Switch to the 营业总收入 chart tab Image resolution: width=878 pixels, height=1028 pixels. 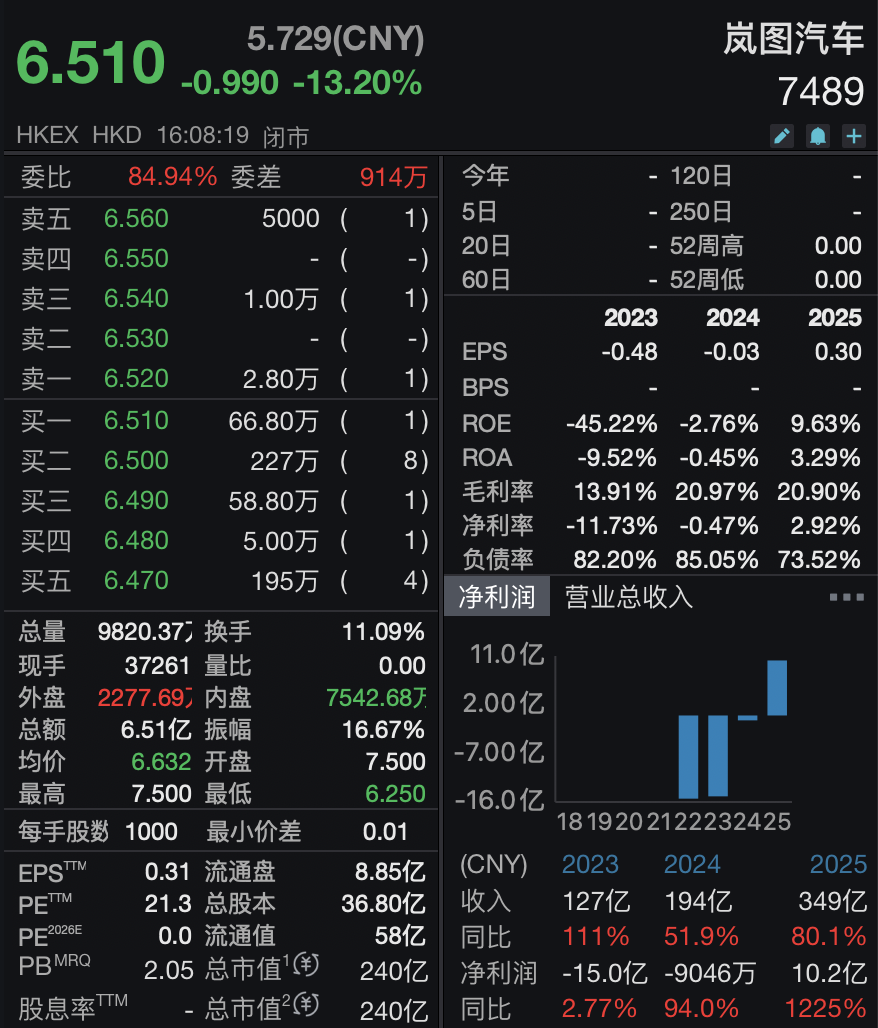tap(629, 597)
